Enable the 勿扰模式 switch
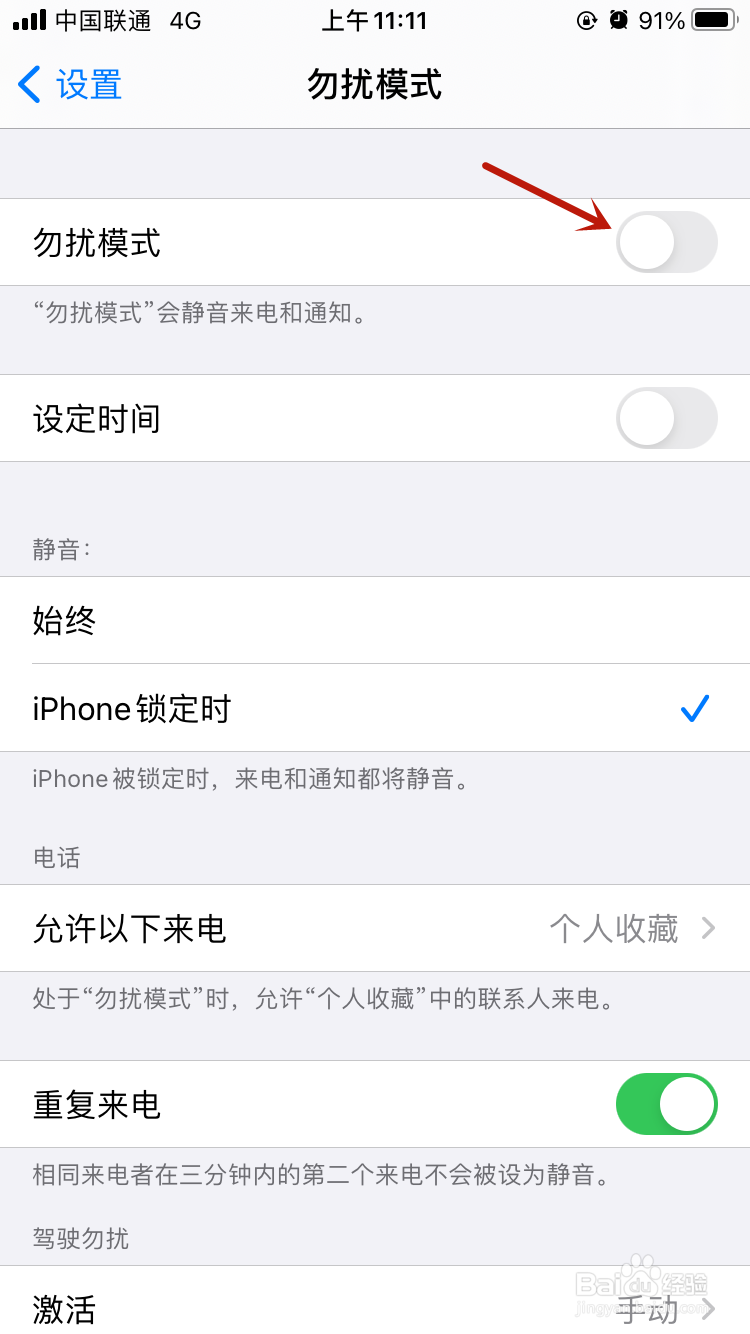The image size is (750, 1334). tap(667, 242)
